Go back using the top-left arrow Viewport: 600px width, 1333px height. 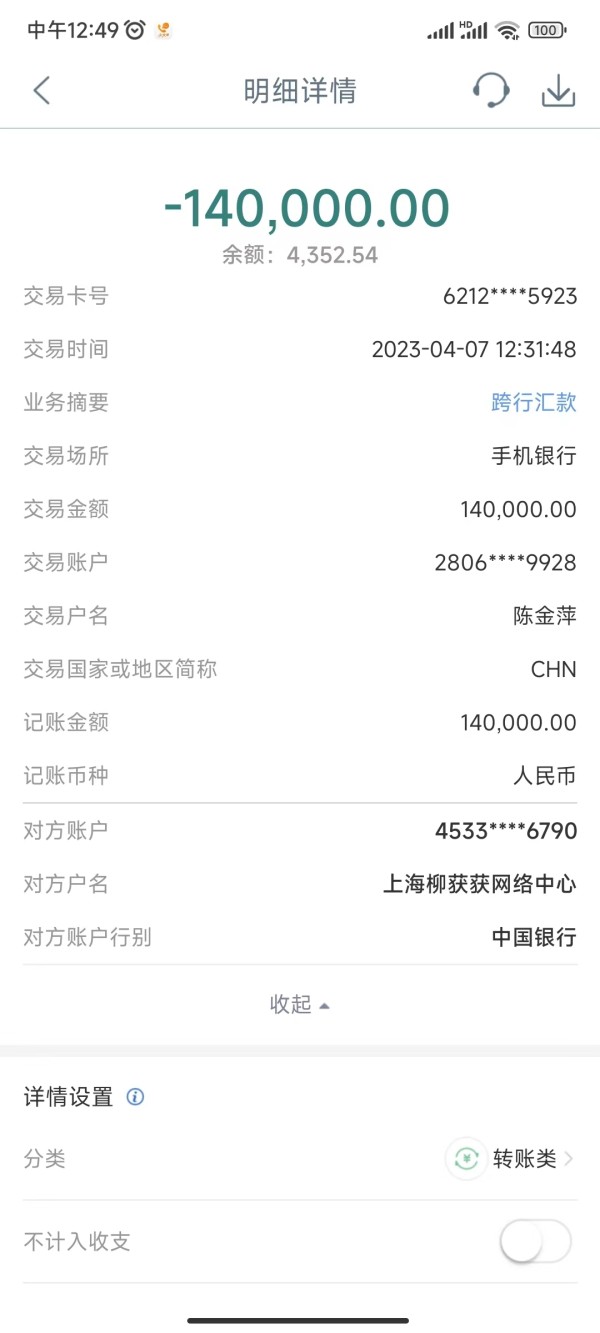(x=41, y=91)
